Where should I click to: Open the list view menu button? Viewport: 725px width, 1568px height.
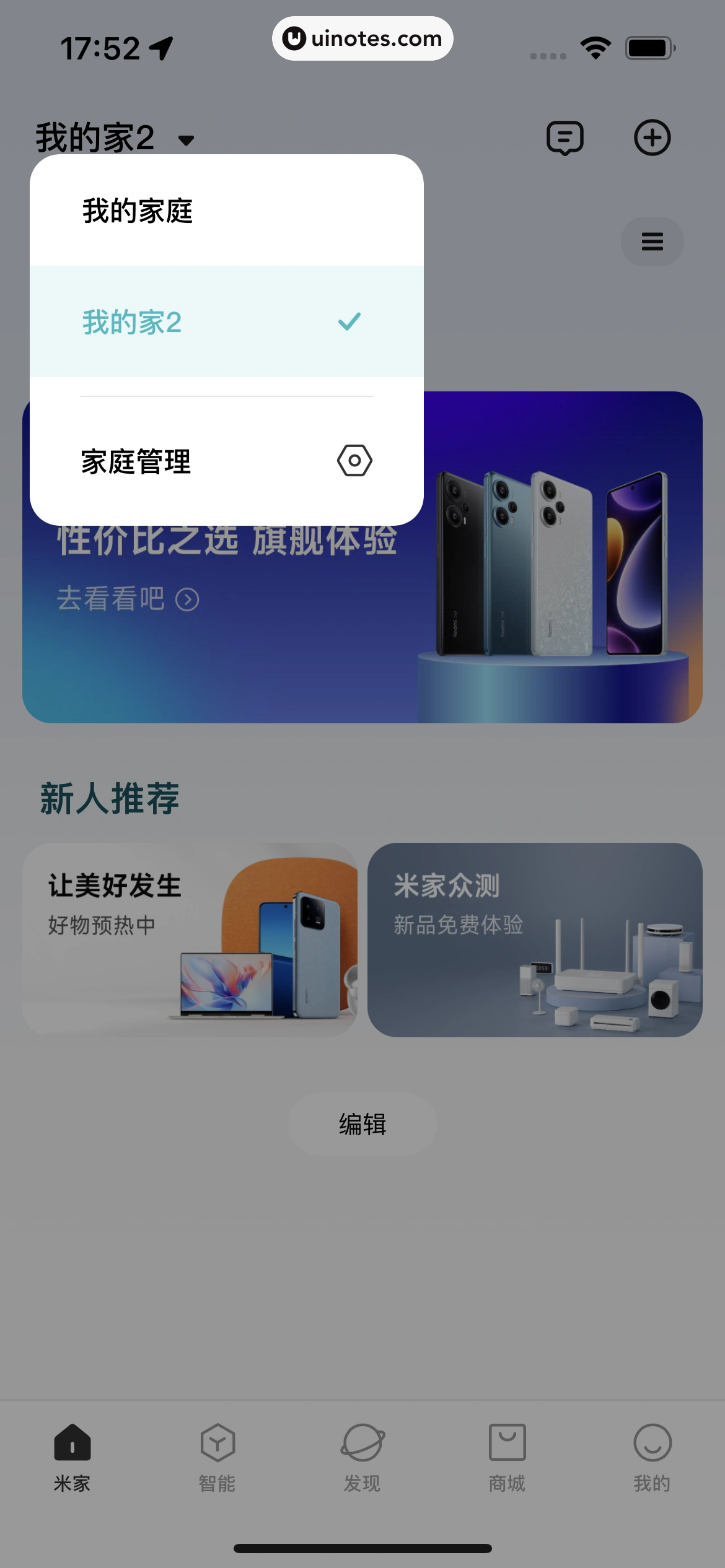pyautogui.click(x=652, y=242)
